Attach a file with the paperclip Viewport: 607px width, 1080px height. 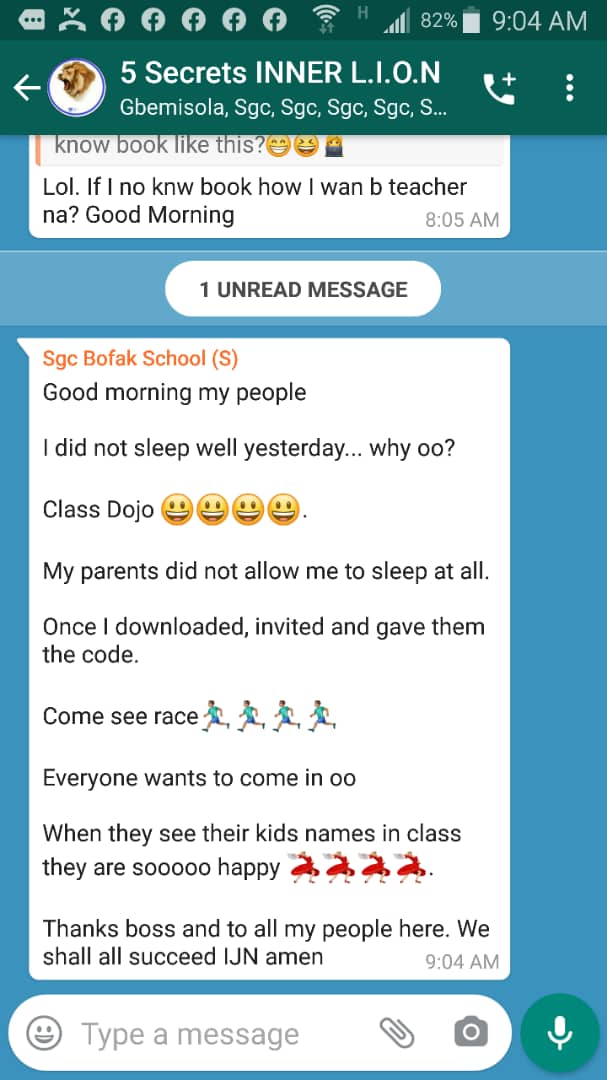[397, 1033]
